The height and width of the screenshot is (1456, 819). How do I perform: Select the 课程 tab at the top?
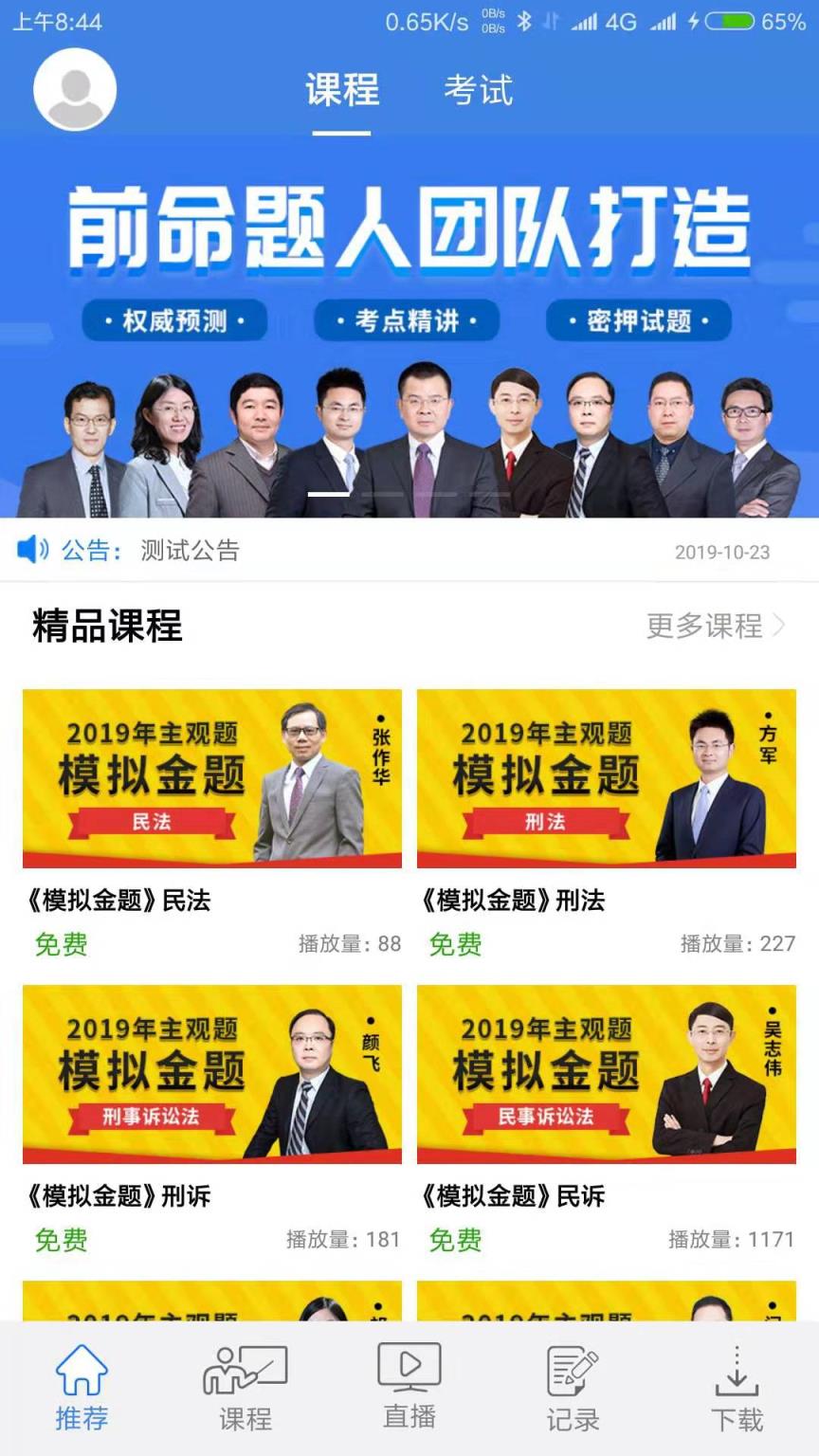pos(341,91)
